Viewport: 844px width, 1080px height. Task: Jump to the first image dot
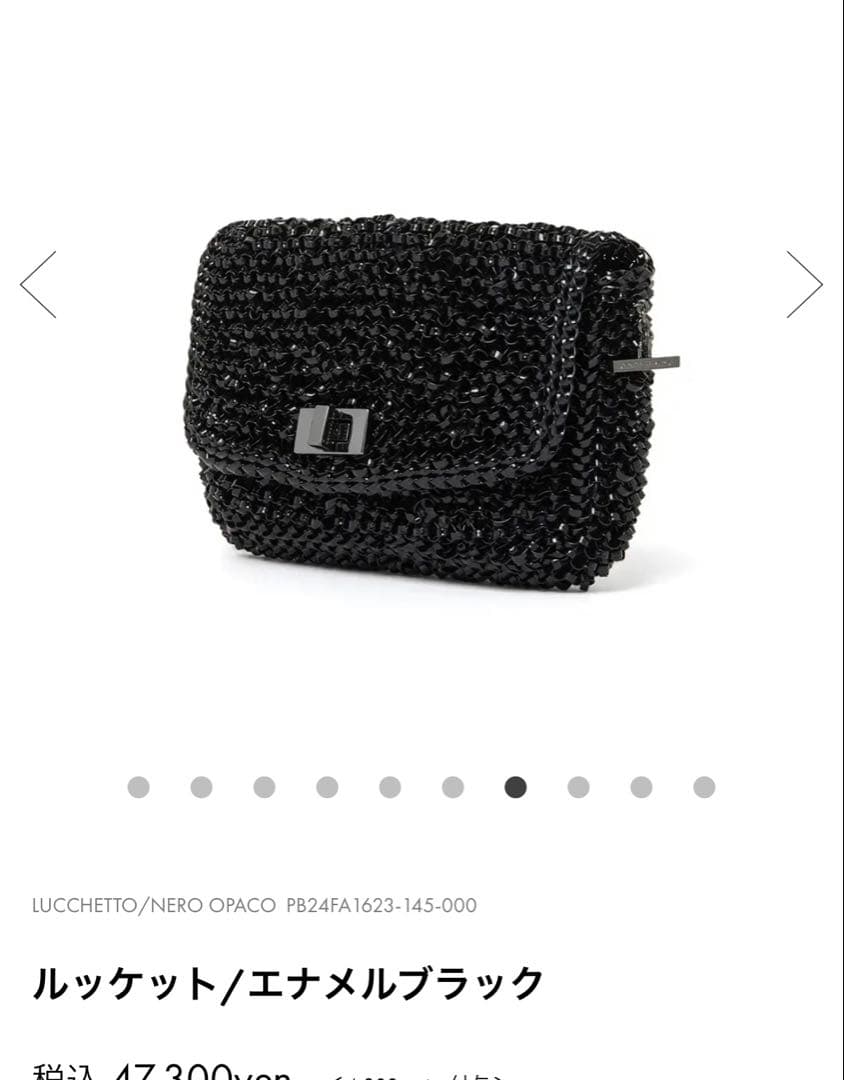(x=139, y=787)
